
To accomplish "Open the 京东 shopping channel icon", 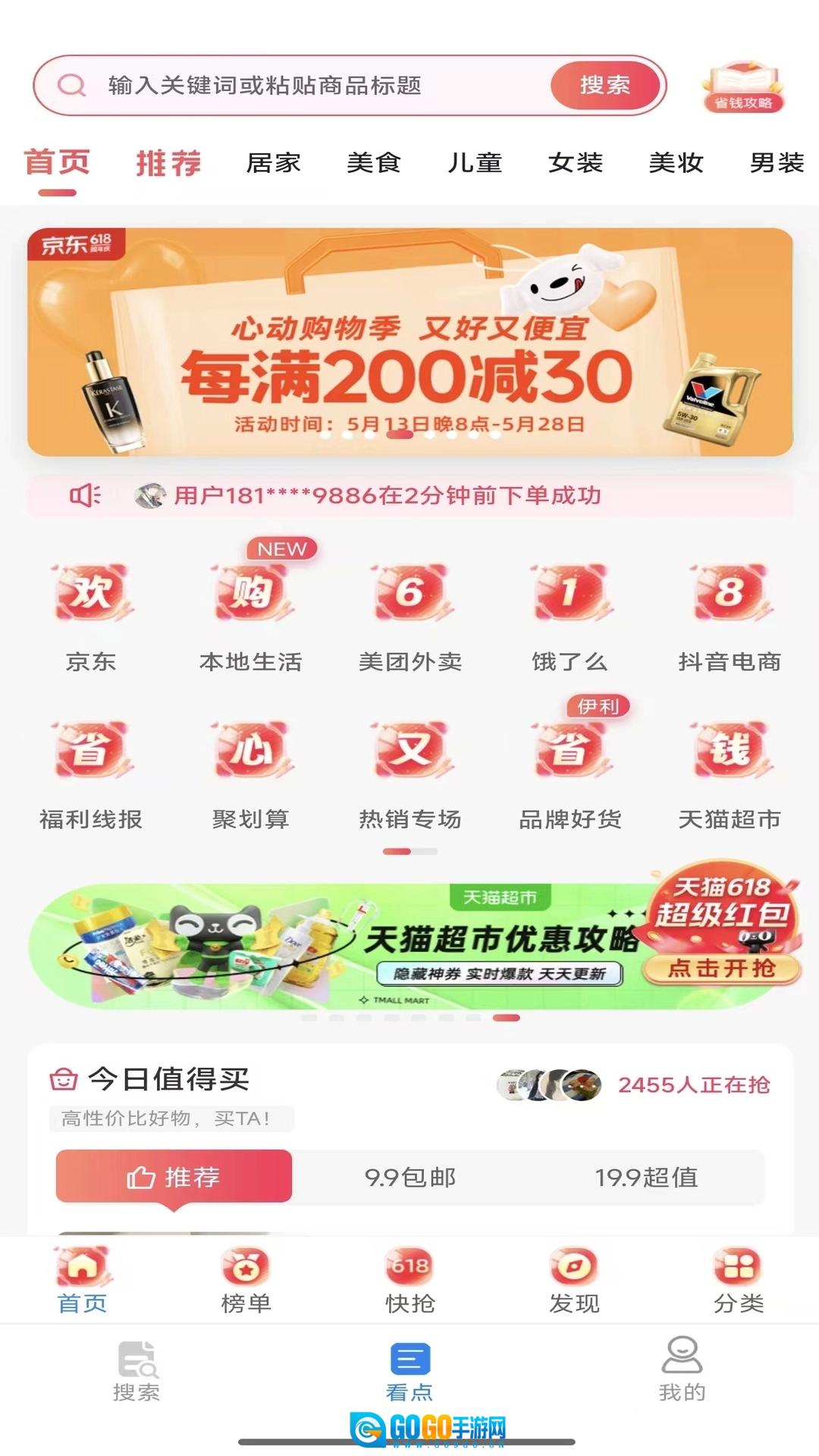I will coord(91,594).
